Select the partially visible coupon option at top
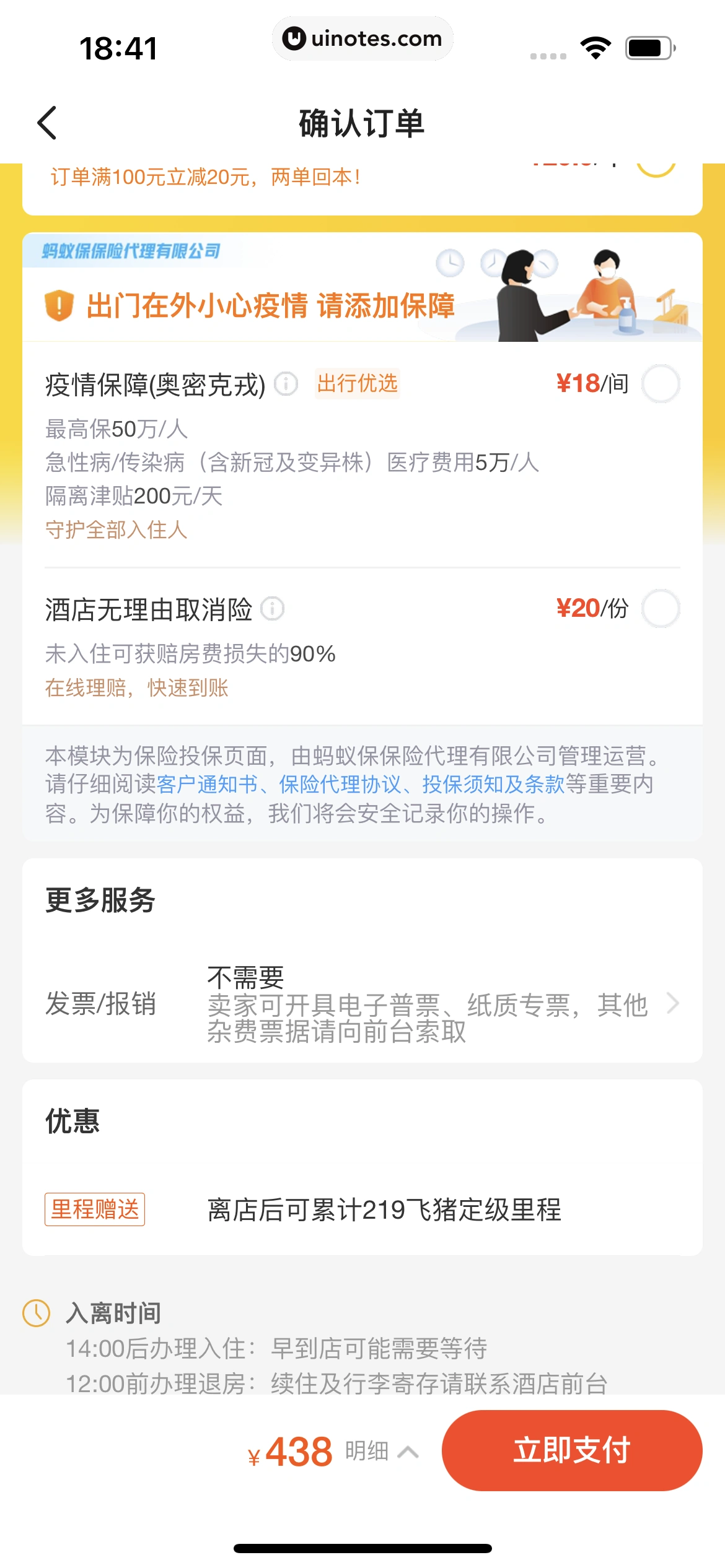Screen dimensions: 725x1568 [656, 166]
